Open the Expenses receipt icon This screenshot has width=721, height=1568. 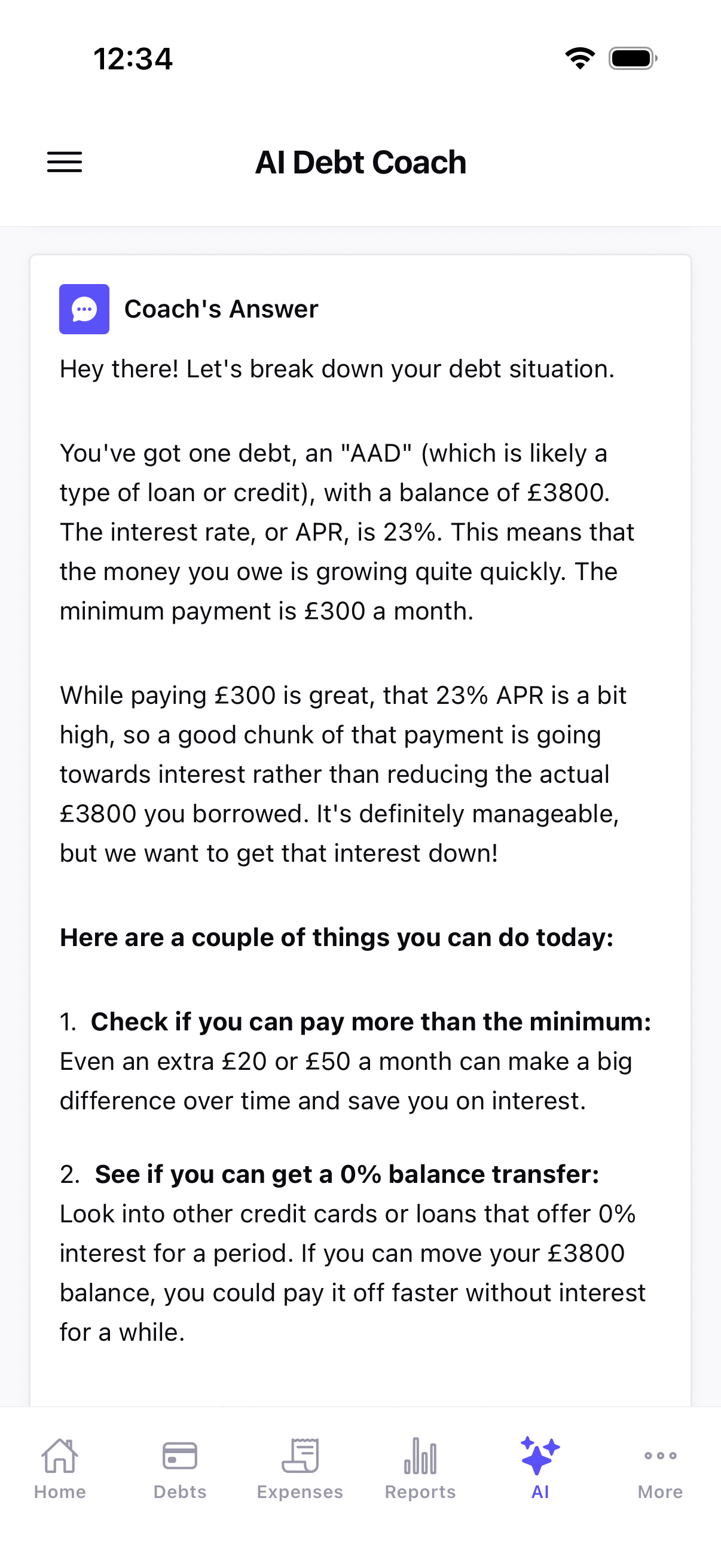point(301,1456)
